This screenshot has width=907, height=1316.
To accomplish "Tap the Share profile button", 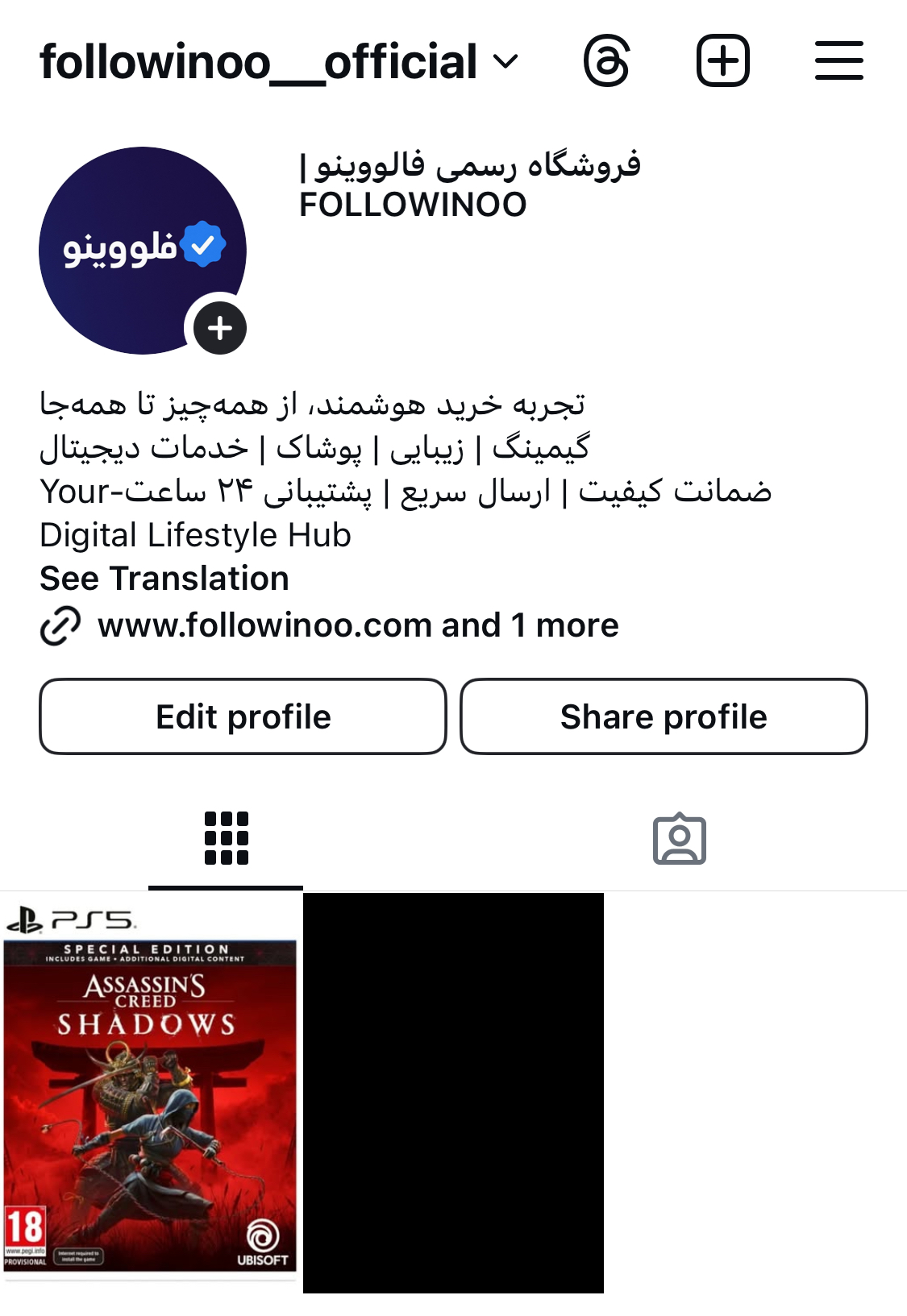I will point(664,716).
